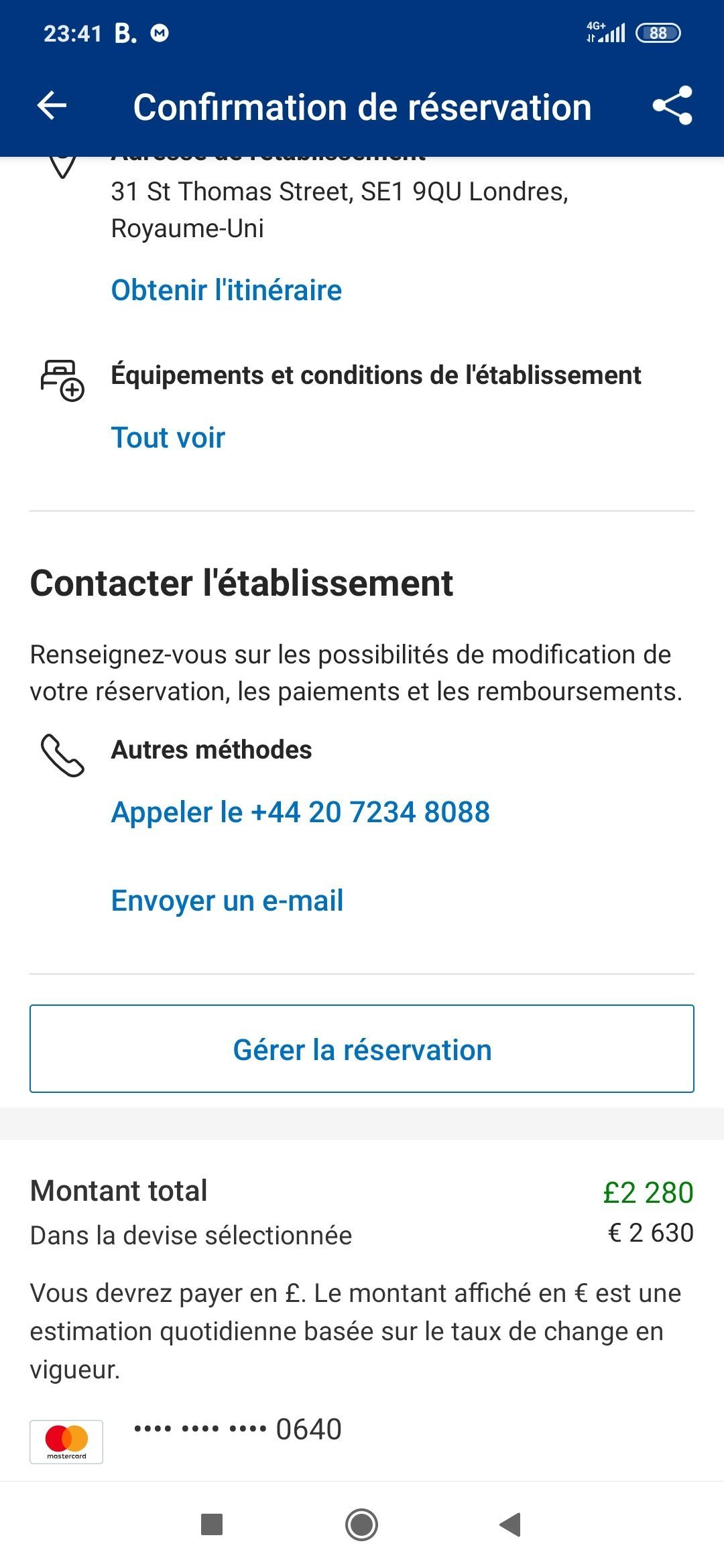
Task: Call the property at +44 20 7234 8088
Action: click(x=300, y=812)
